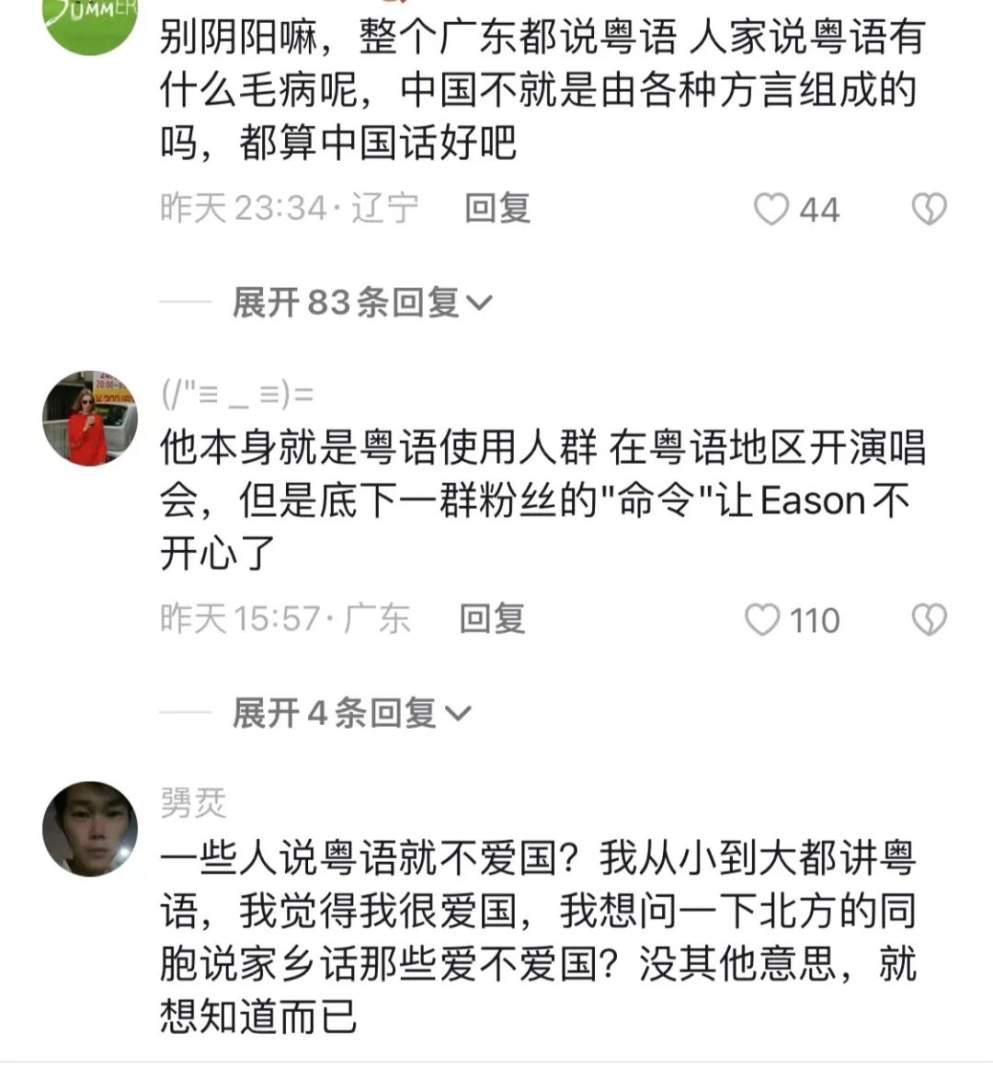Like the 辽宁 comment with 44 likes
Screen dimensions: 993x1080
[x=771, y=209]
